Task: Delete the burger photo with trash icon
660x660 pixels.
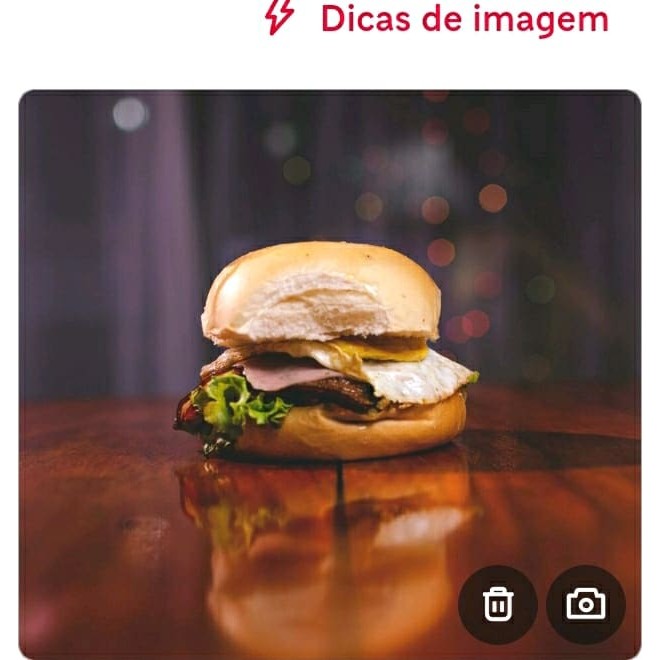Action: (498, 604)
